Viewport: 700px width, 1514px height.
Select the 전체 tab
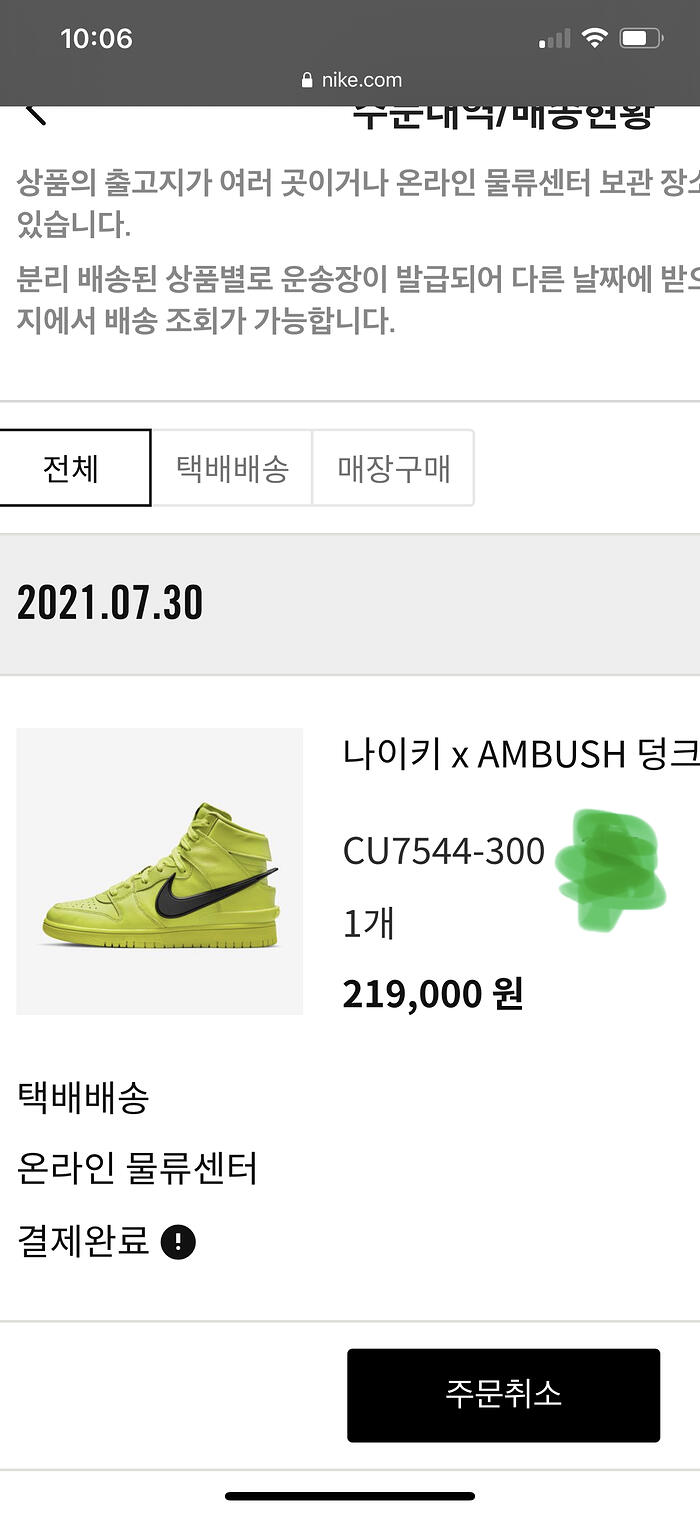(74, 468)
